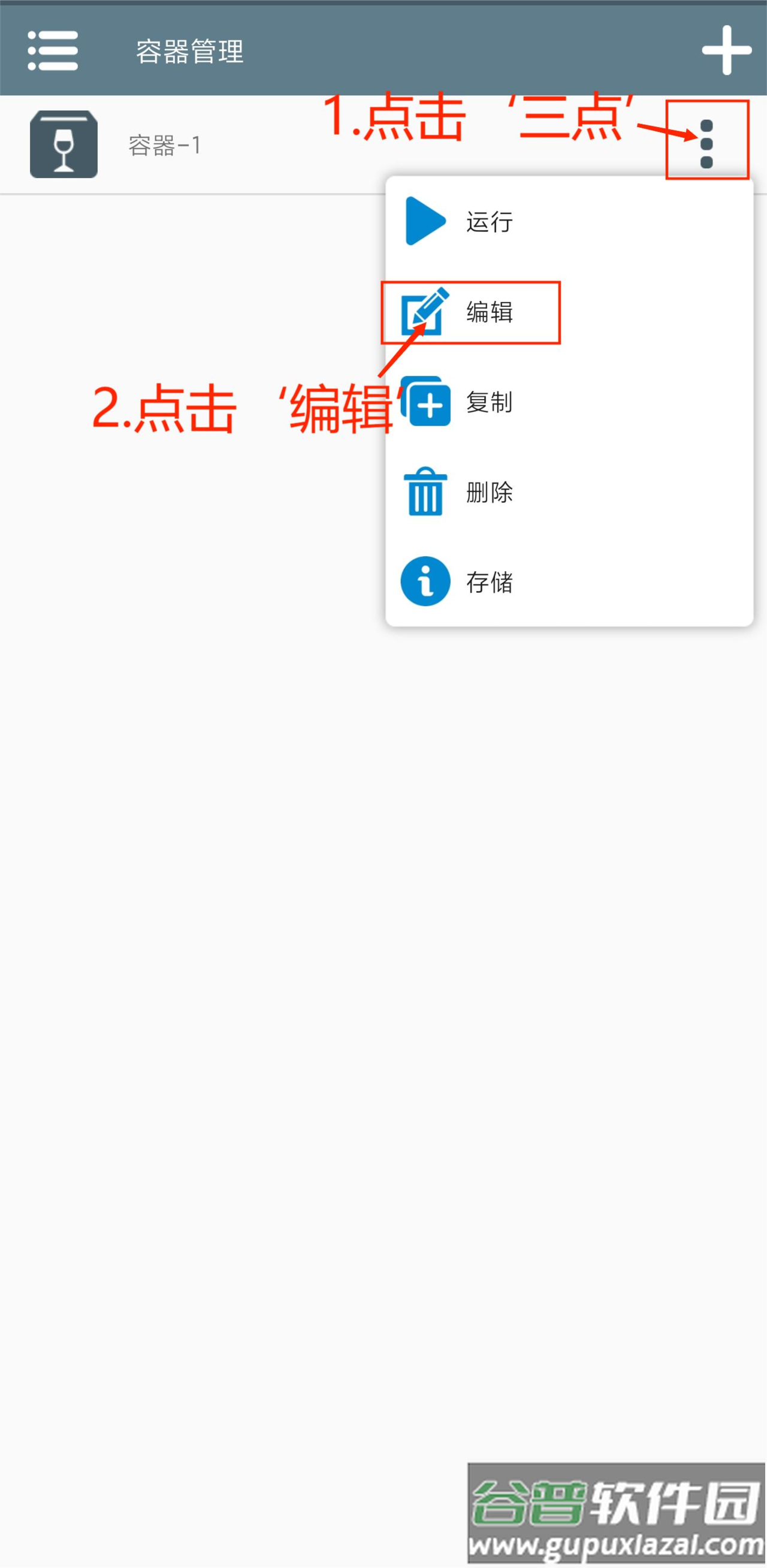Screen dimensions: 767x1568
Task: Open the navigation drawer menu
Action: [53, 50]
